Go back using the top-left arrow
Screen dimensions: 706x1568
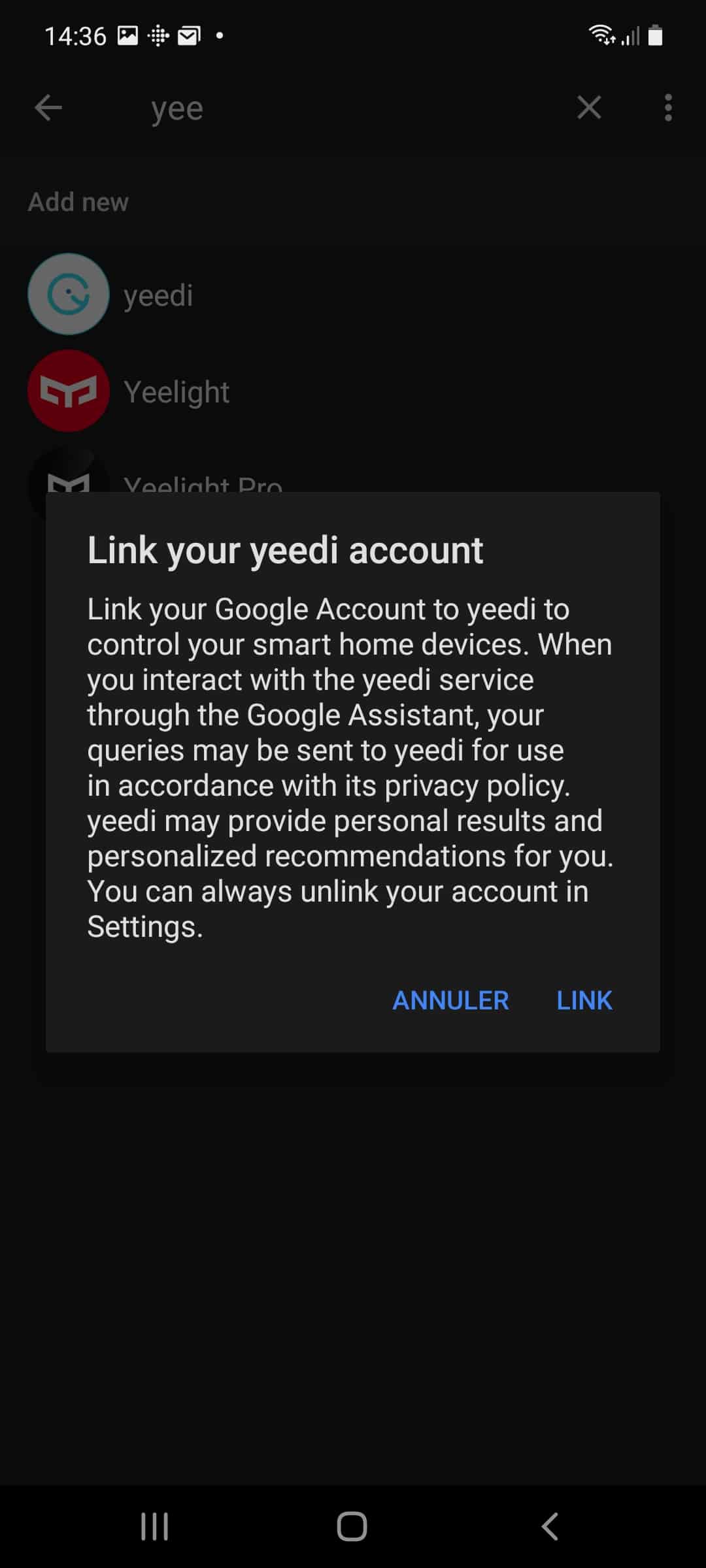[x=48, y=108]
